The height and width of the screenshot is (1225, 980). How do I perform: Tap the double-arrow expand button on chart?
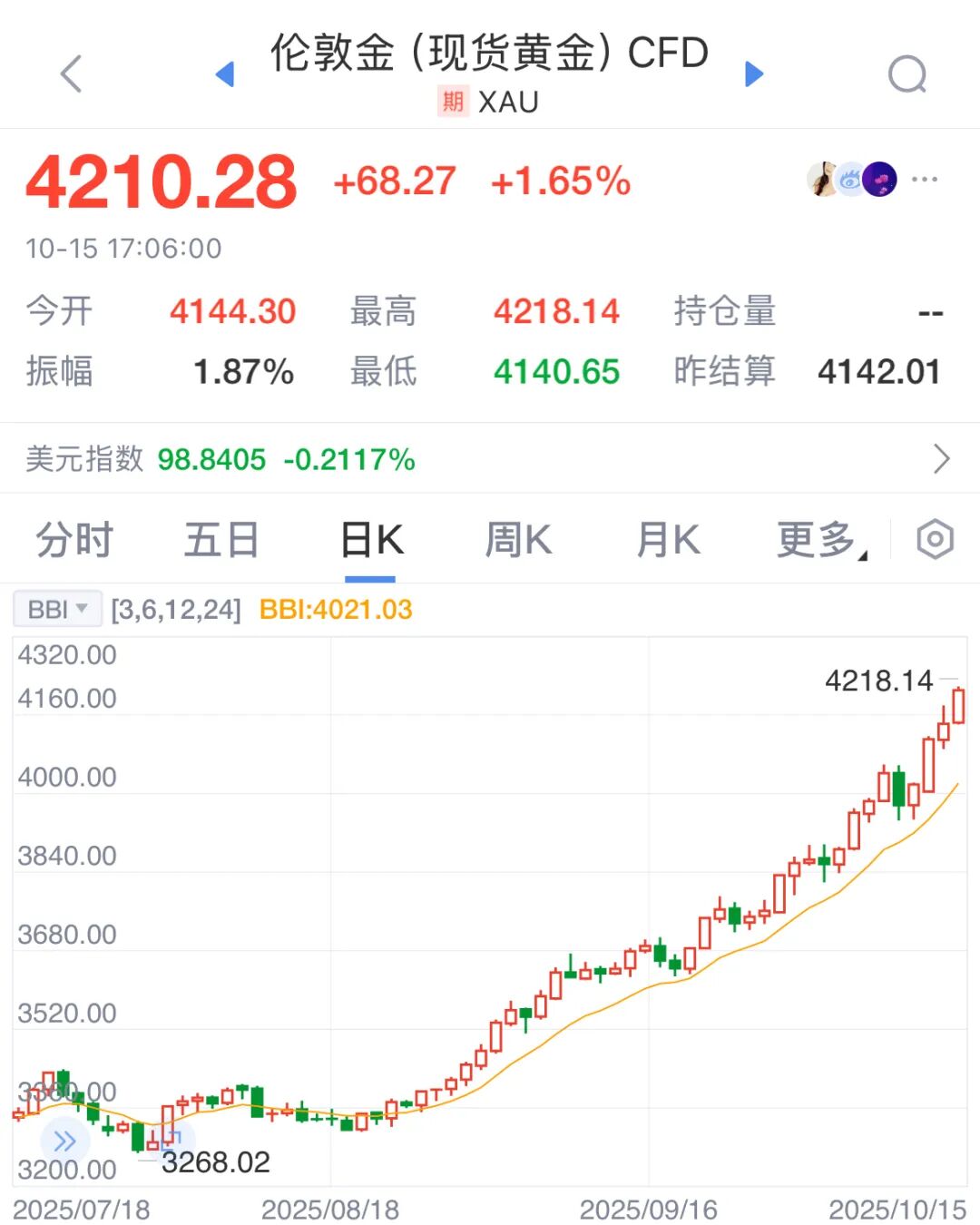tap(65, 1141)
